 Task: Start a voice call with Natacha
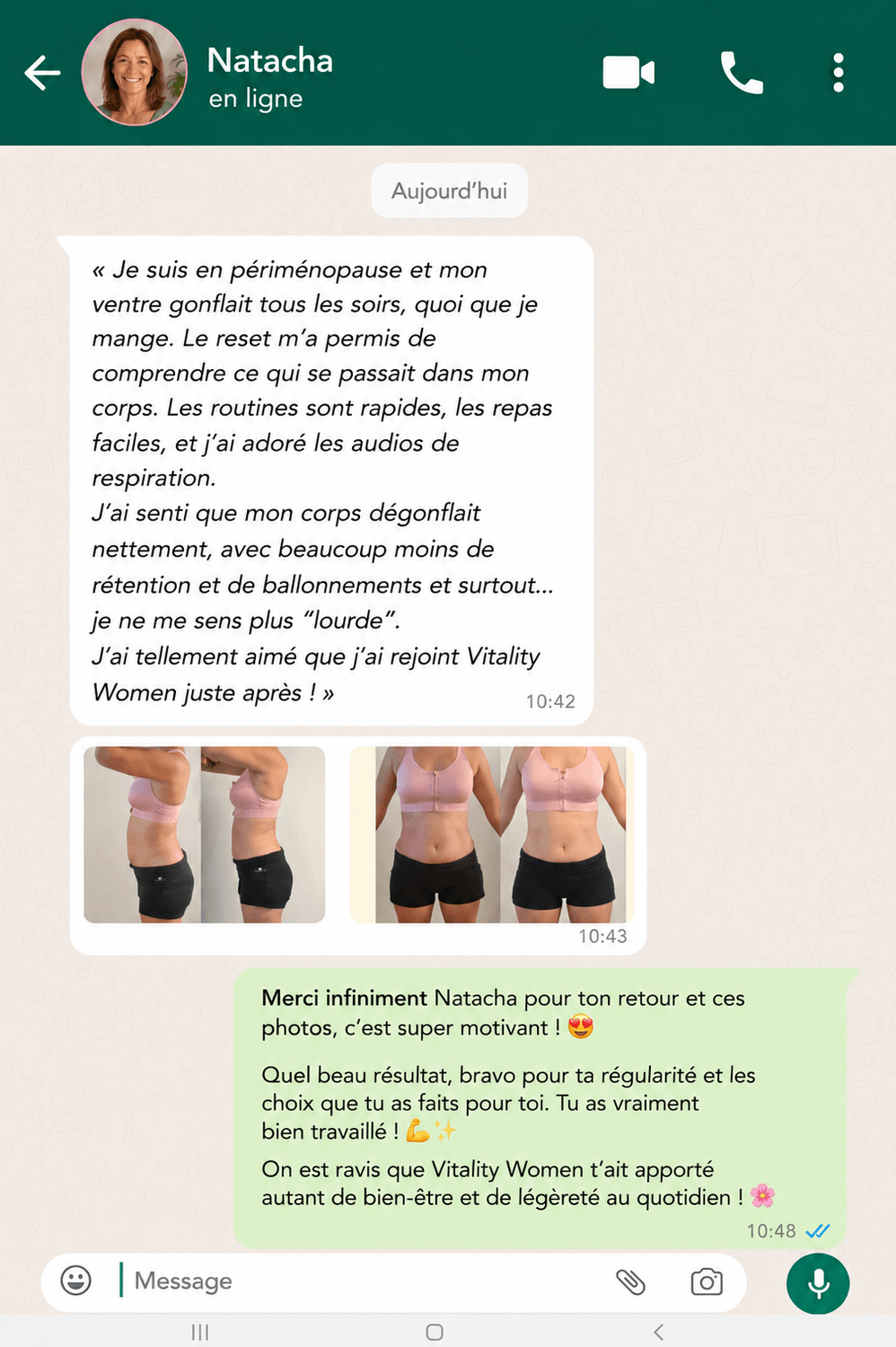(742, 73)
